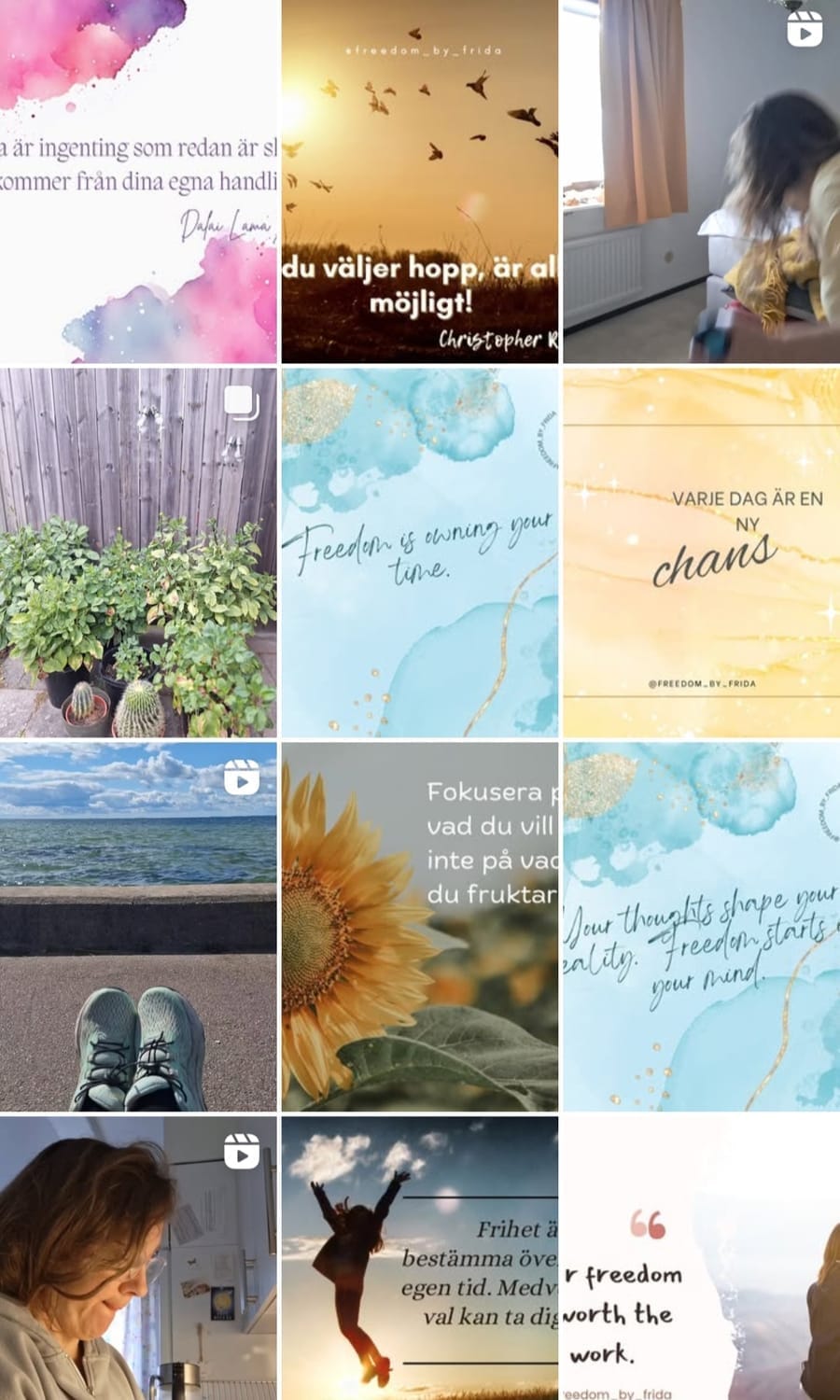This screenshot has height=1400, width=840.
Task: Open the 'Varje dag är en ny chans' post
Action: coord(701,553)
